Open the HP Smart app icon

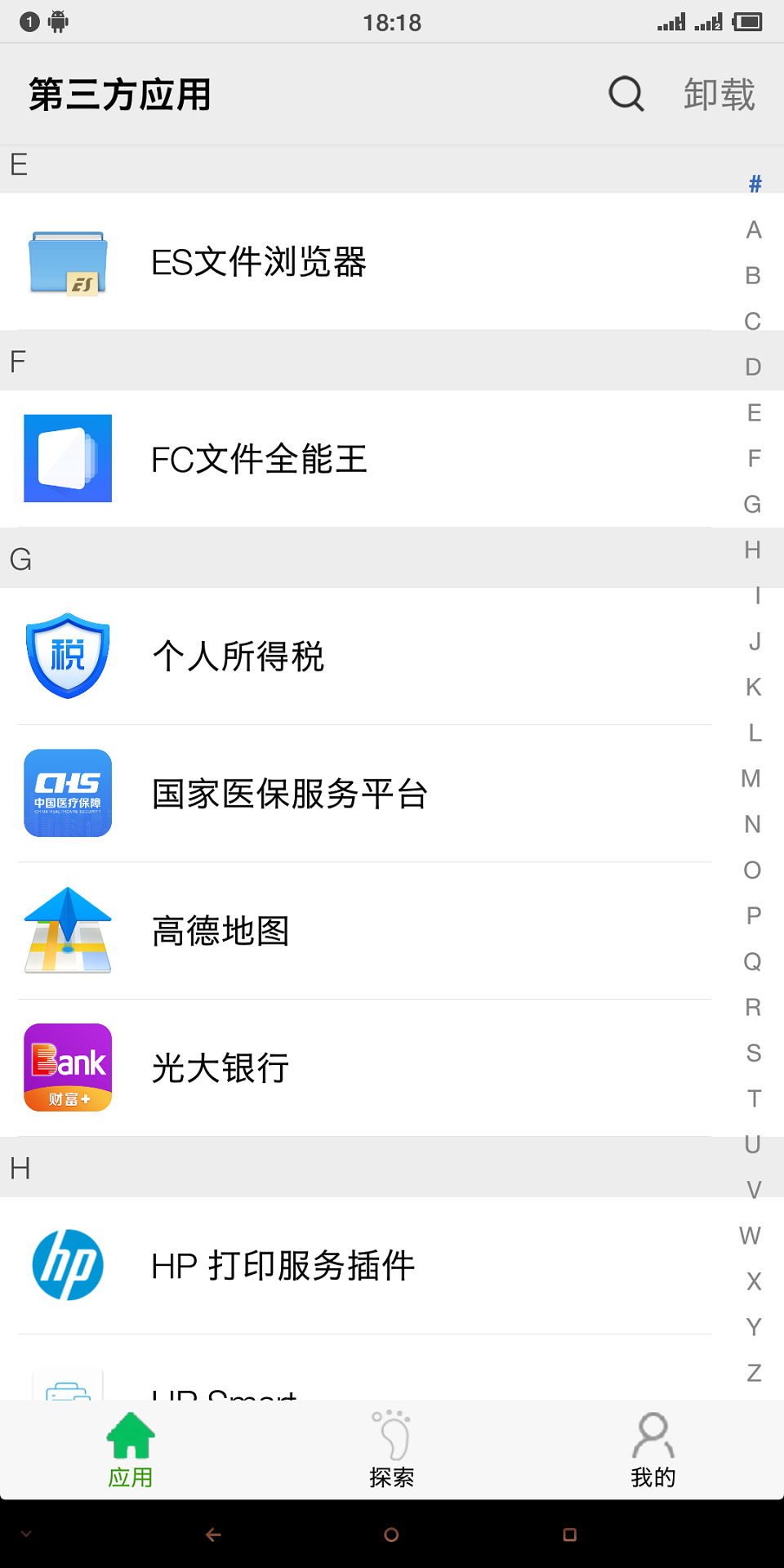[x=68, y=1390]
